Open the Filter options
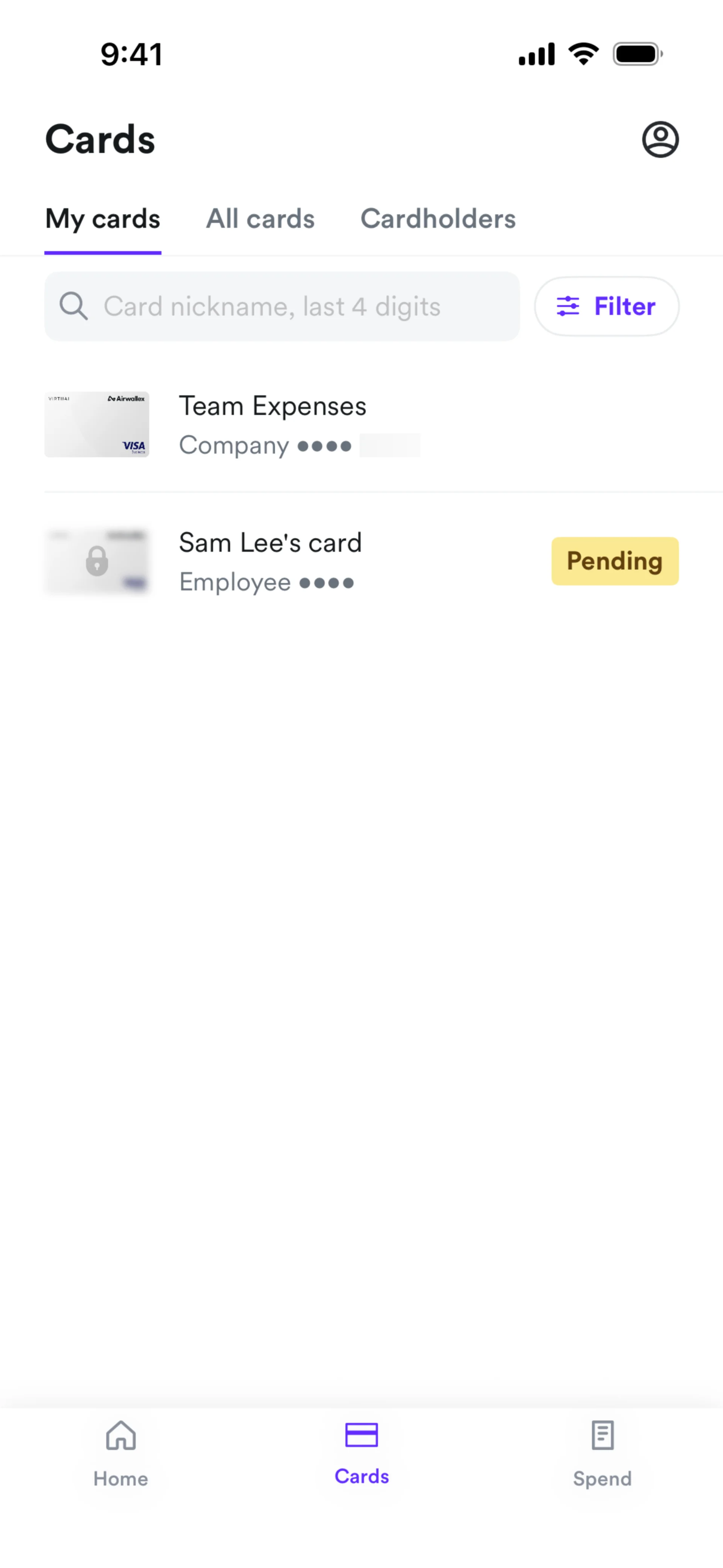The image size is (723, 1568). (x=606, y=306)
